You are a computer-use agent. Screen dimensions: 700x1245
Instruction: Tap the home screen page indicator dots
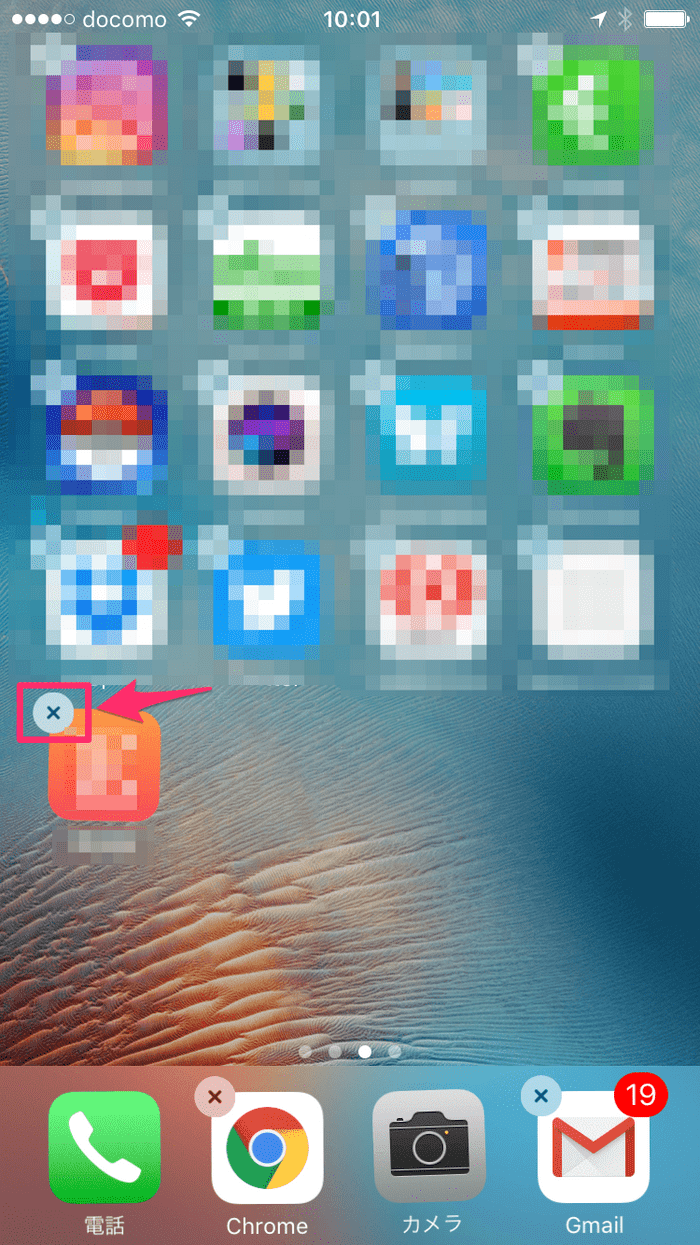tap(350, 1051)
